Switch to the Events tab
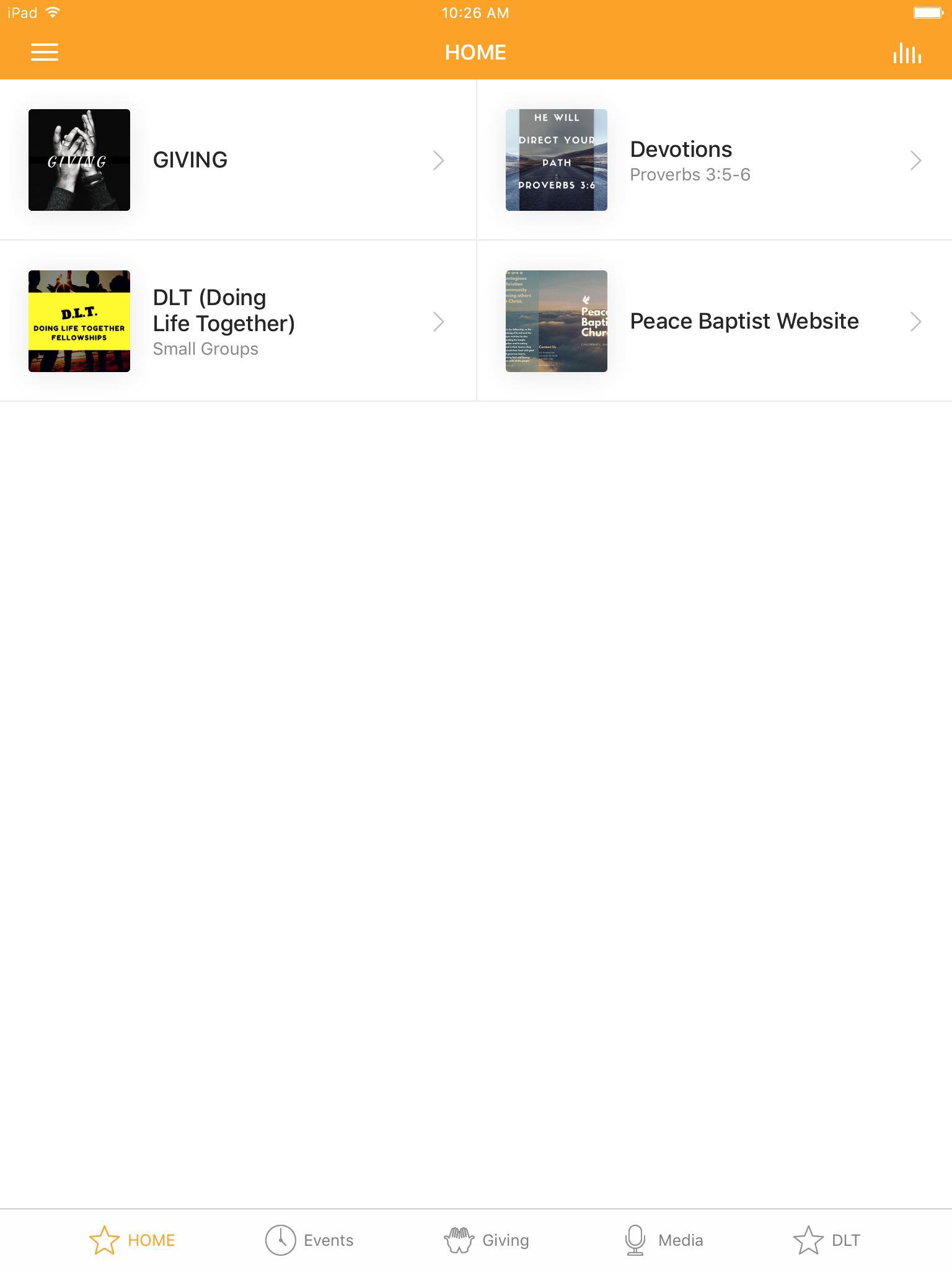The image size is (952, 1270). click(x=310, y=1240)
